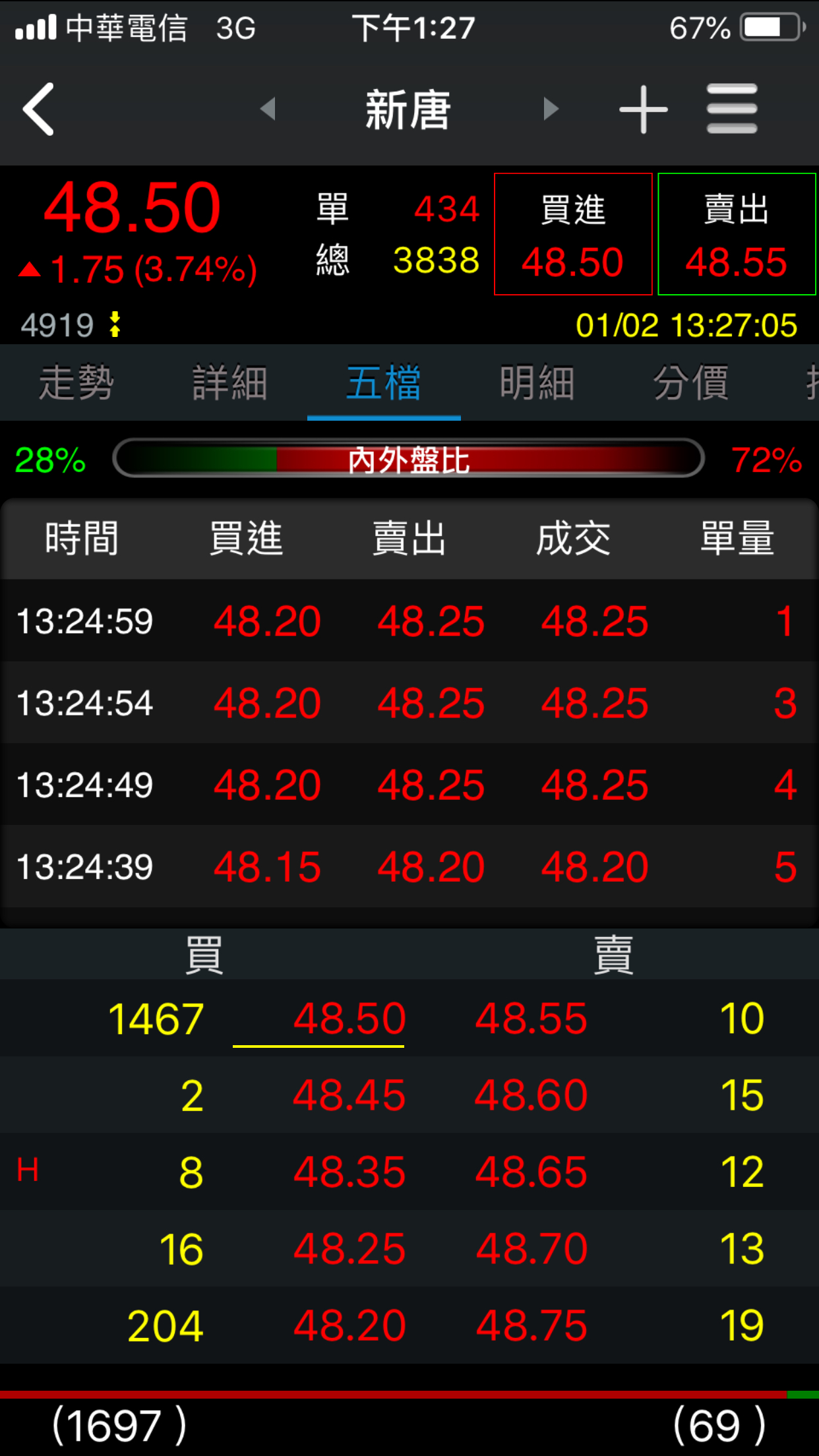Select ask price 48.55 with 10 volume
The width and height of the screenshot is (819, 1456).
coord(531,1018)
